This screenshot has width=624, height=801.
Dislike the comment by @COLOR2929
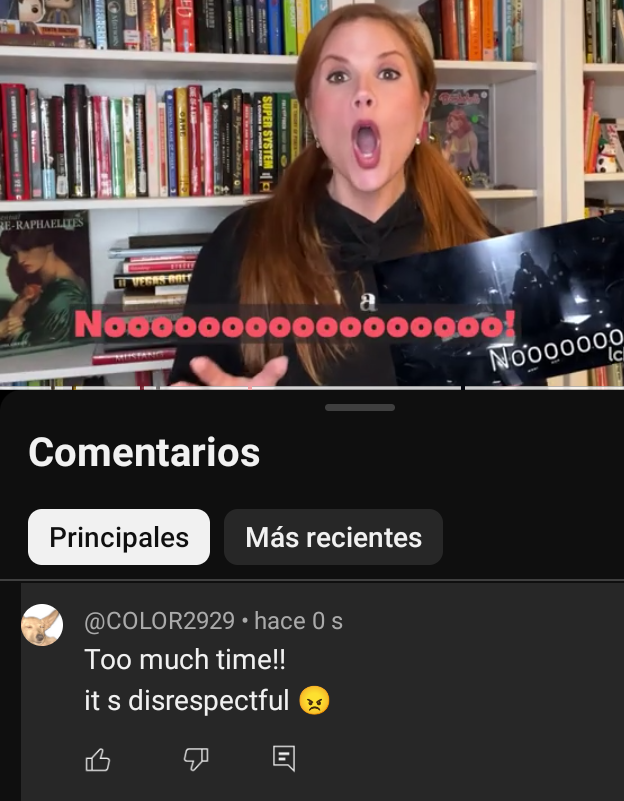click(x=196, y=760)
